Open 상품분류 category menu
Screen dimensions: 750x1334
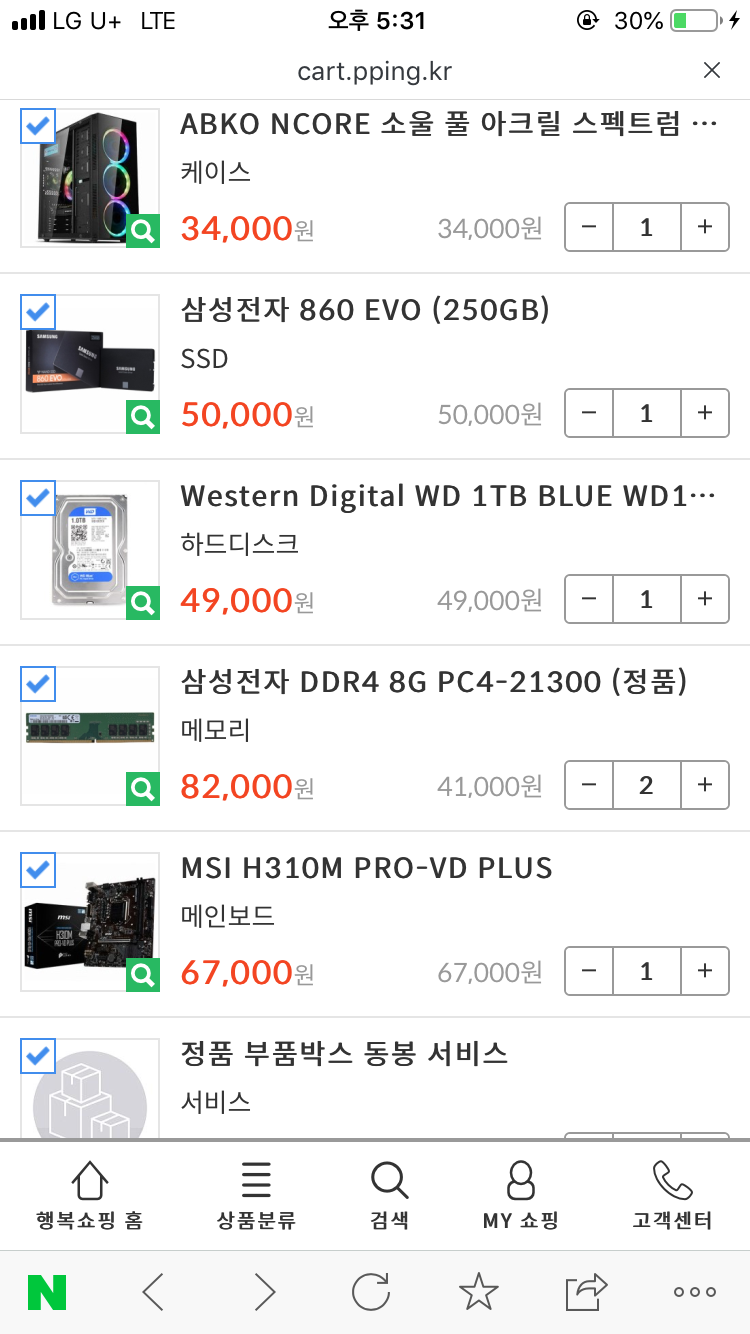(x=256, y=1195)
